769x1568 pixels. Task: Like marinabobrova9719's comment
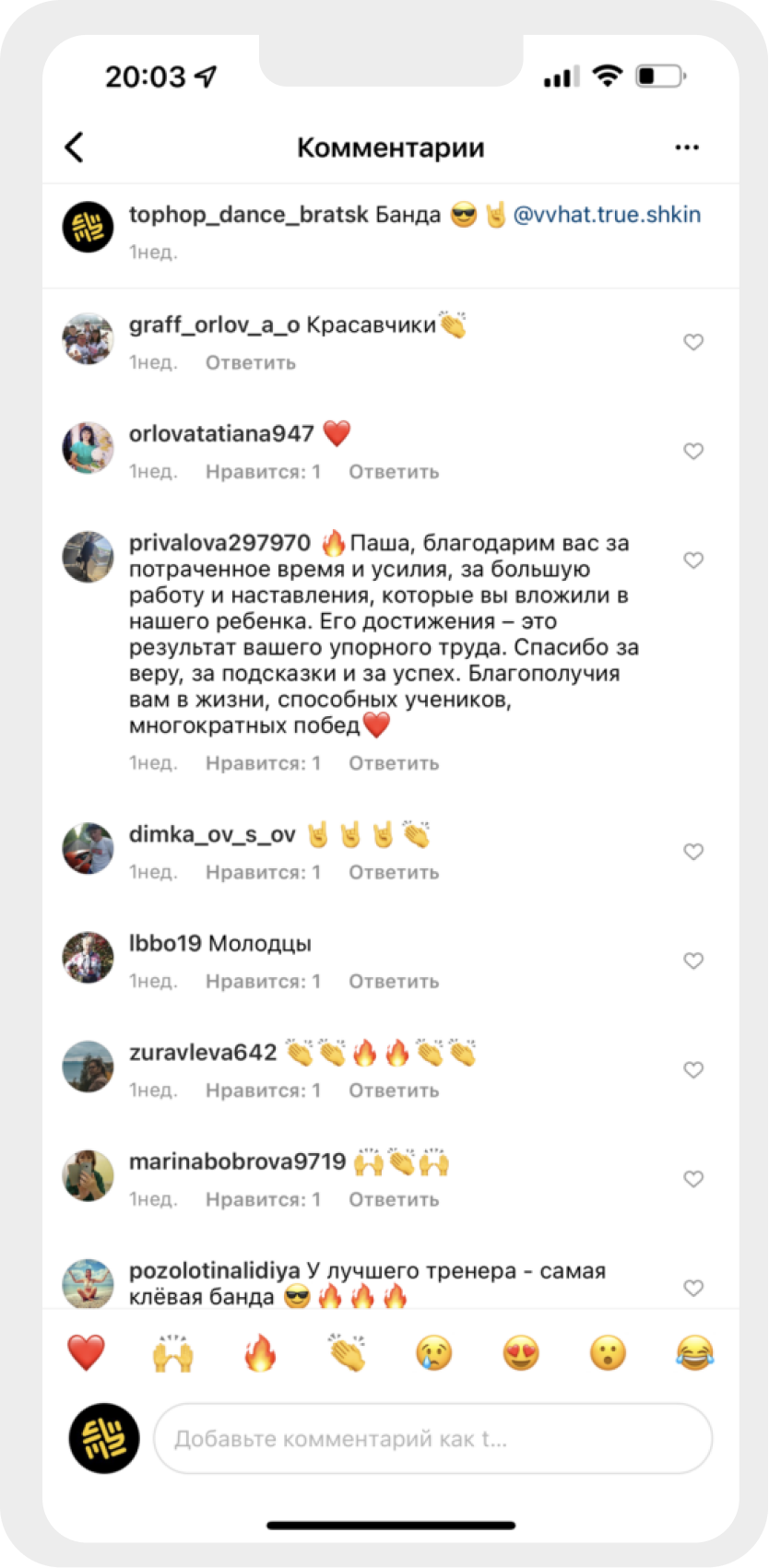pos(693,1179)
